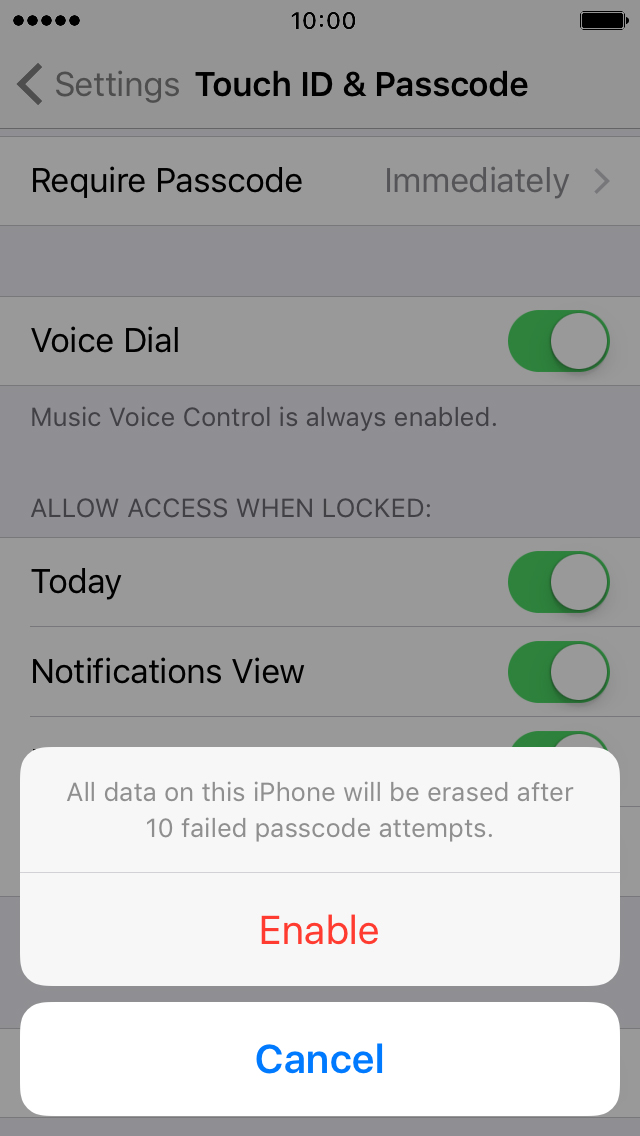Image resolution: width=640 pixels, height=1136 pixels.
Task: Toggle the Voice Dial switch
Action: (559, 341)
